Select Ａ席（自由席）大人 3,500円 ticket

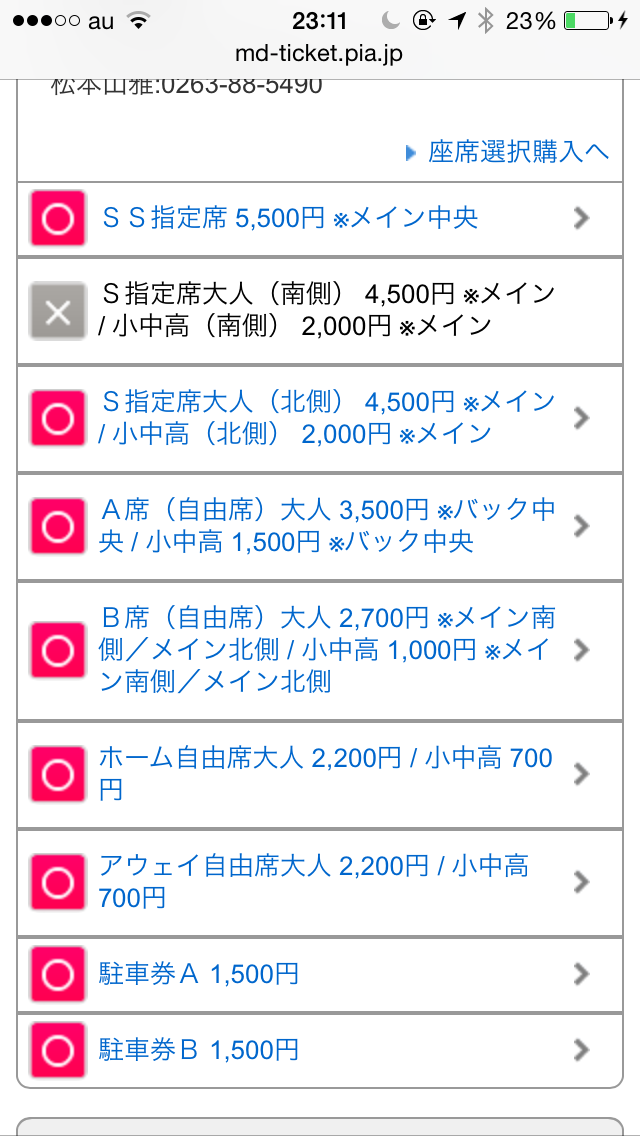point(328,526)
